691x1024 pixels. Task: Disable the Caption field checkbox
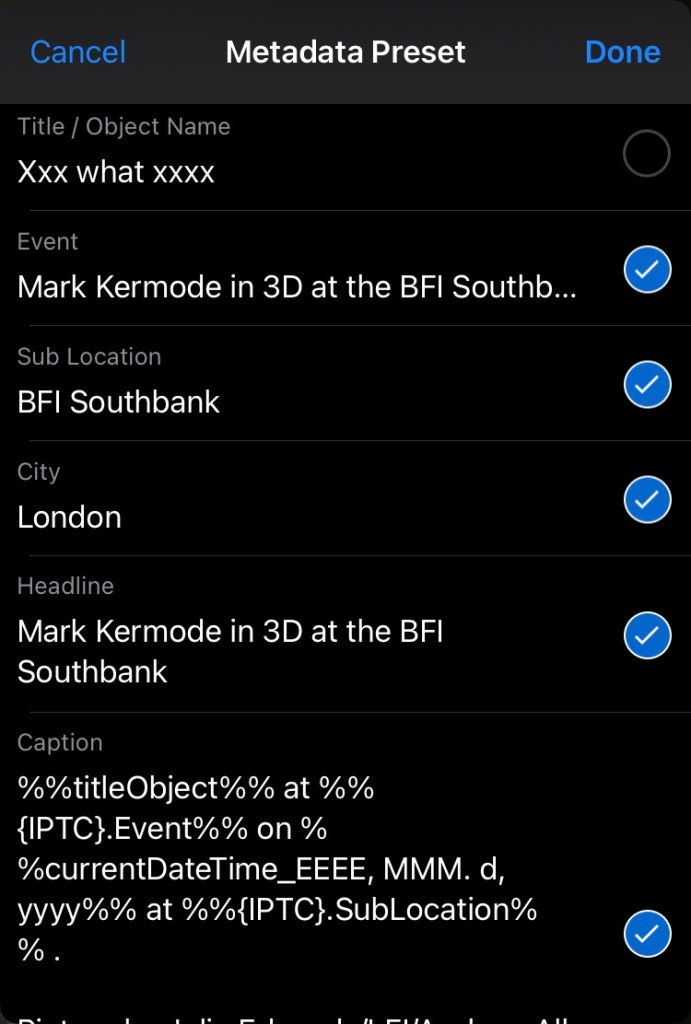click(646, 934)
